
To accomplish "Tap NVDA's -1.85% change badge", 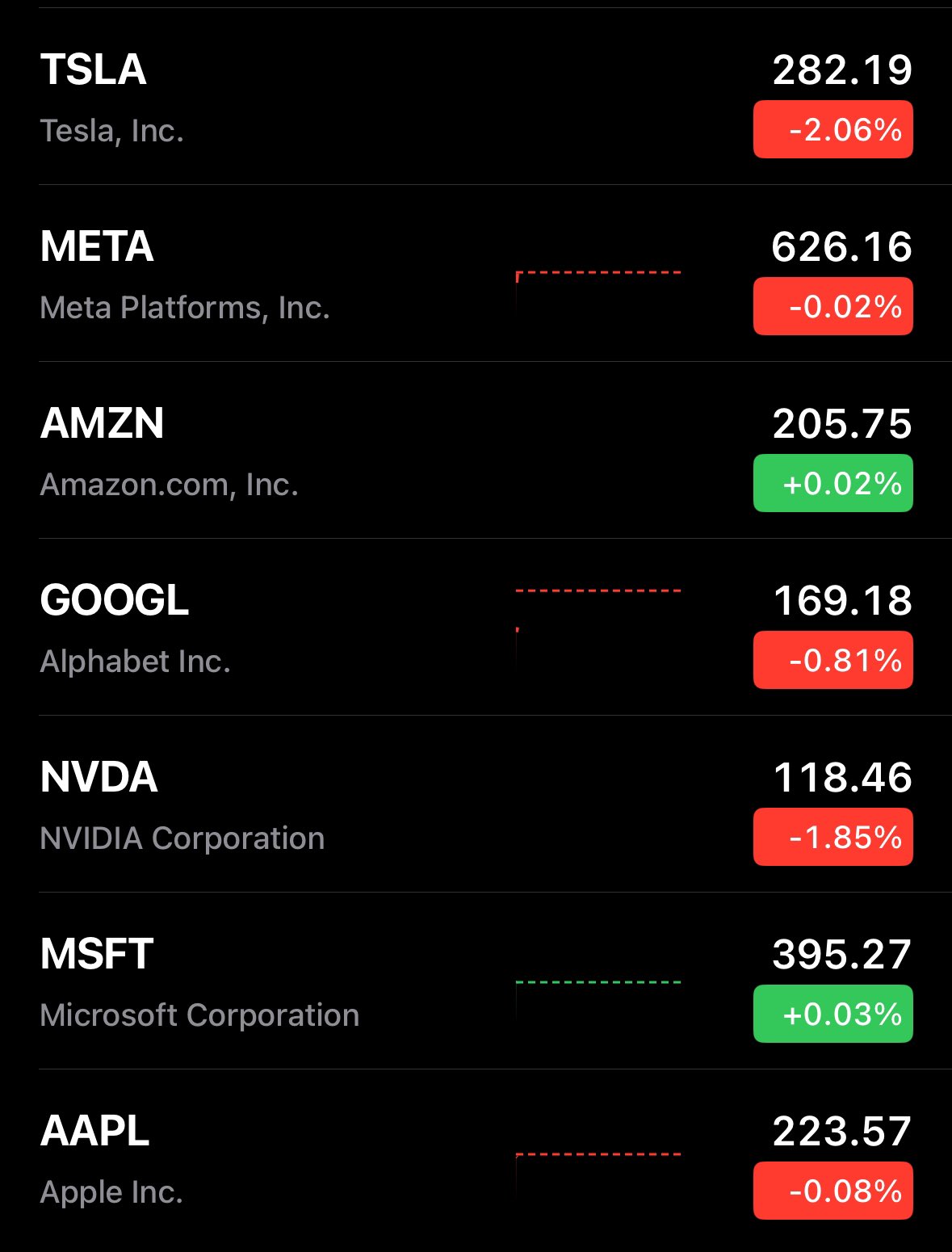I will 832,837.
